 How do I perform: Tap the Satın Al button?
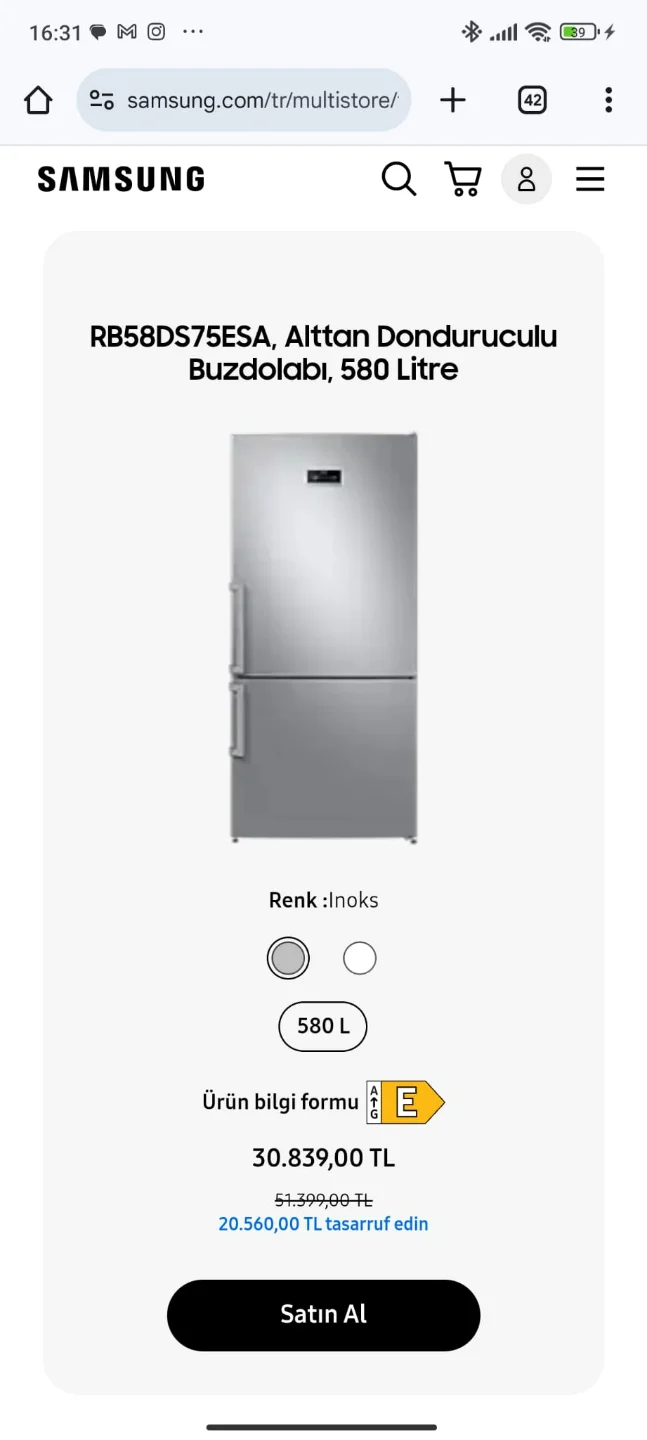tap(323, 1315)
